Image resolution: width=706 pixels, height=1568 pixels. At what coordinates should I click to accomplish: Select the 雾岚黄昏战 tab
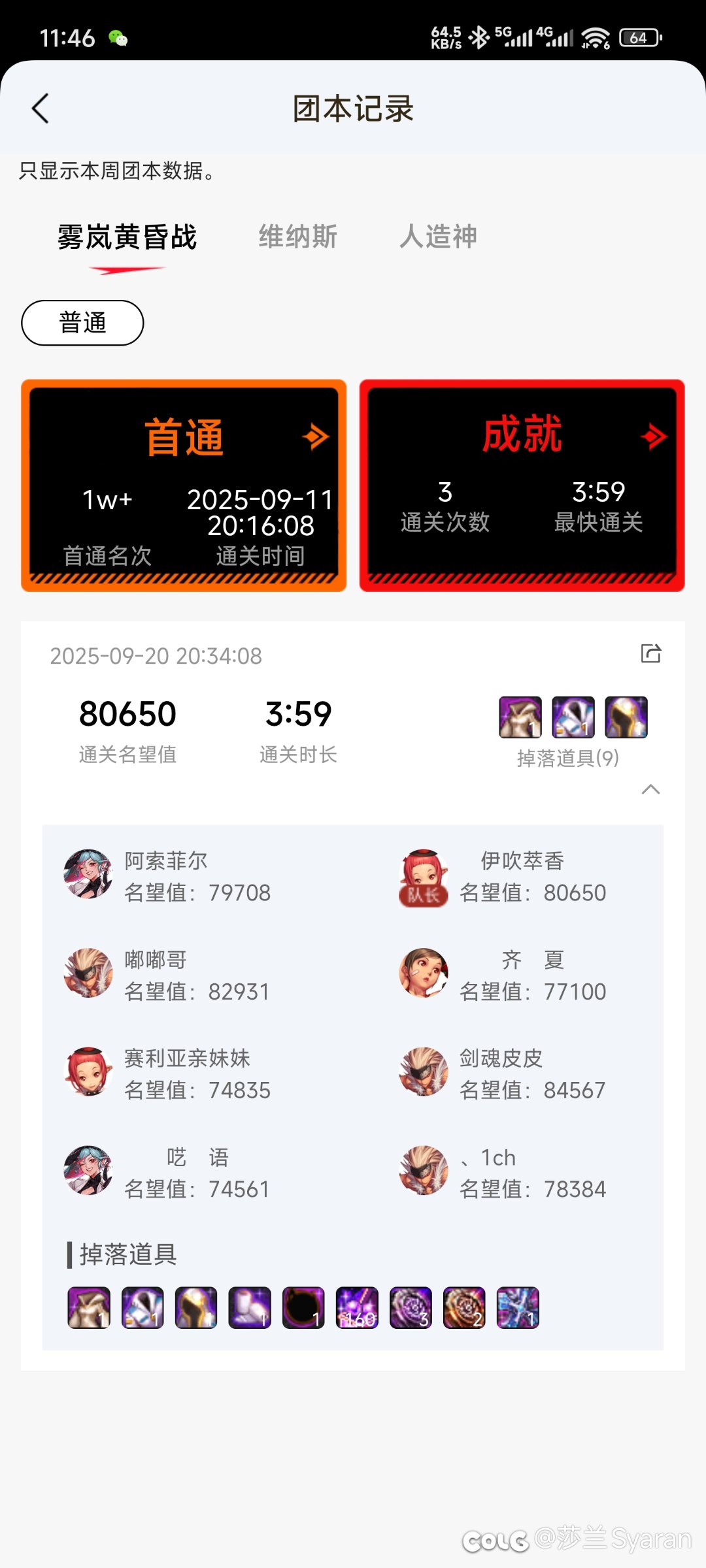click(x=127, y=237)
